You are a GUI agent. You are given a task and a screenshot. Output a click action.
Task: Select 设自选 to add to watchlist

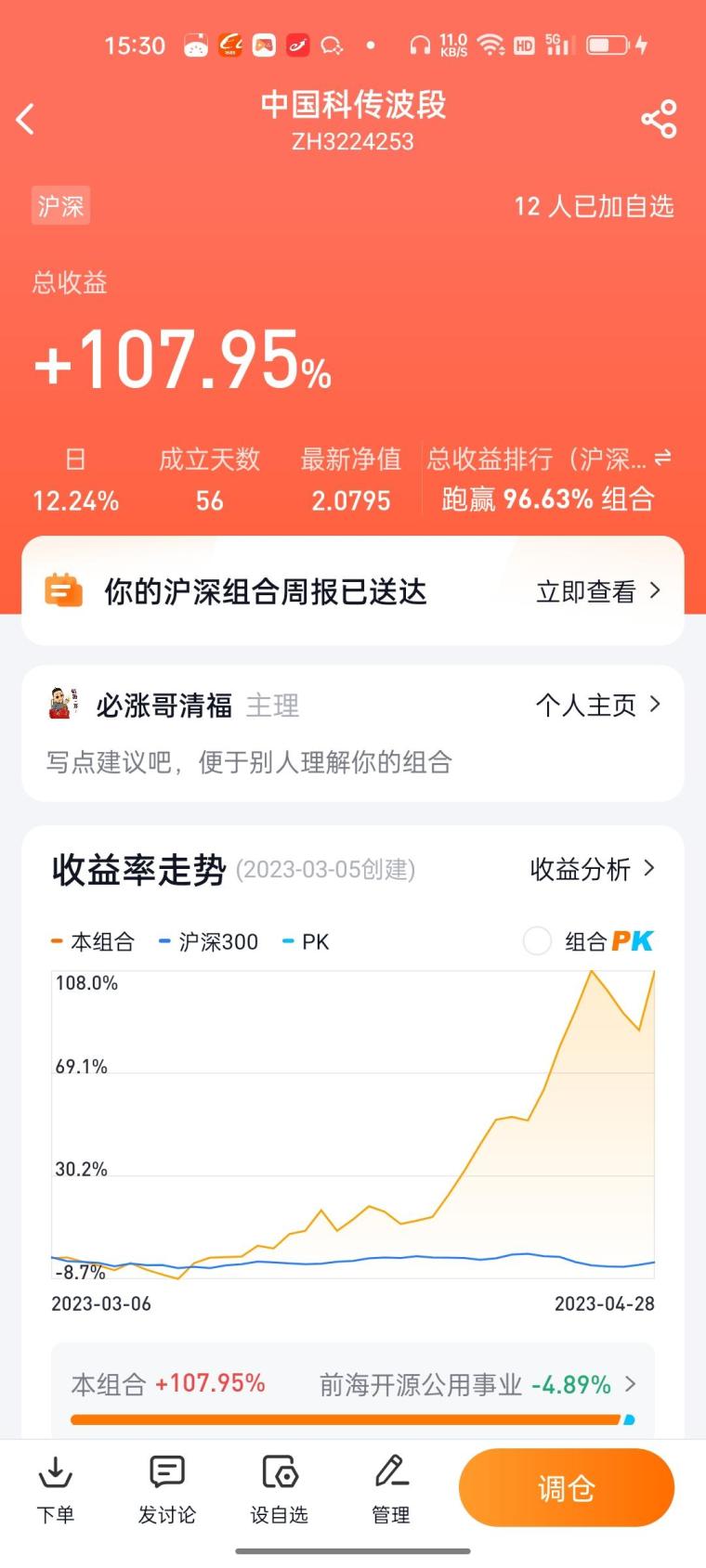click(279, 1489)
